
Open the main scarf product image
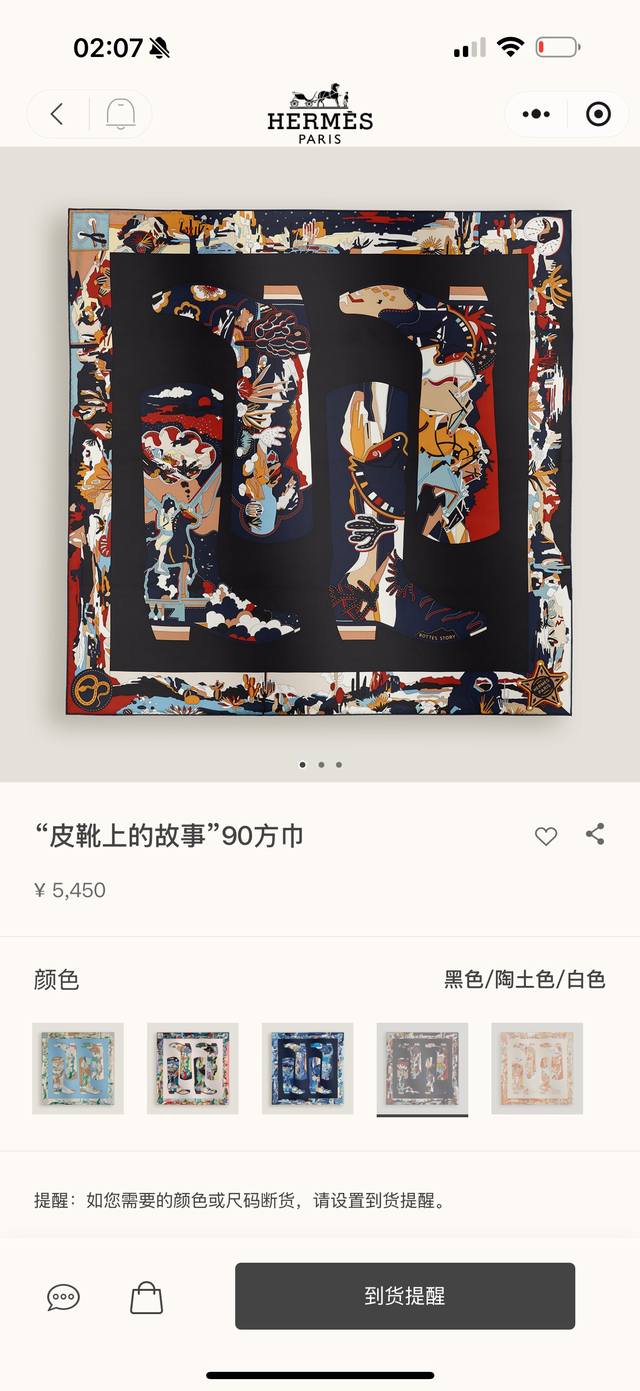coord(320,461)
